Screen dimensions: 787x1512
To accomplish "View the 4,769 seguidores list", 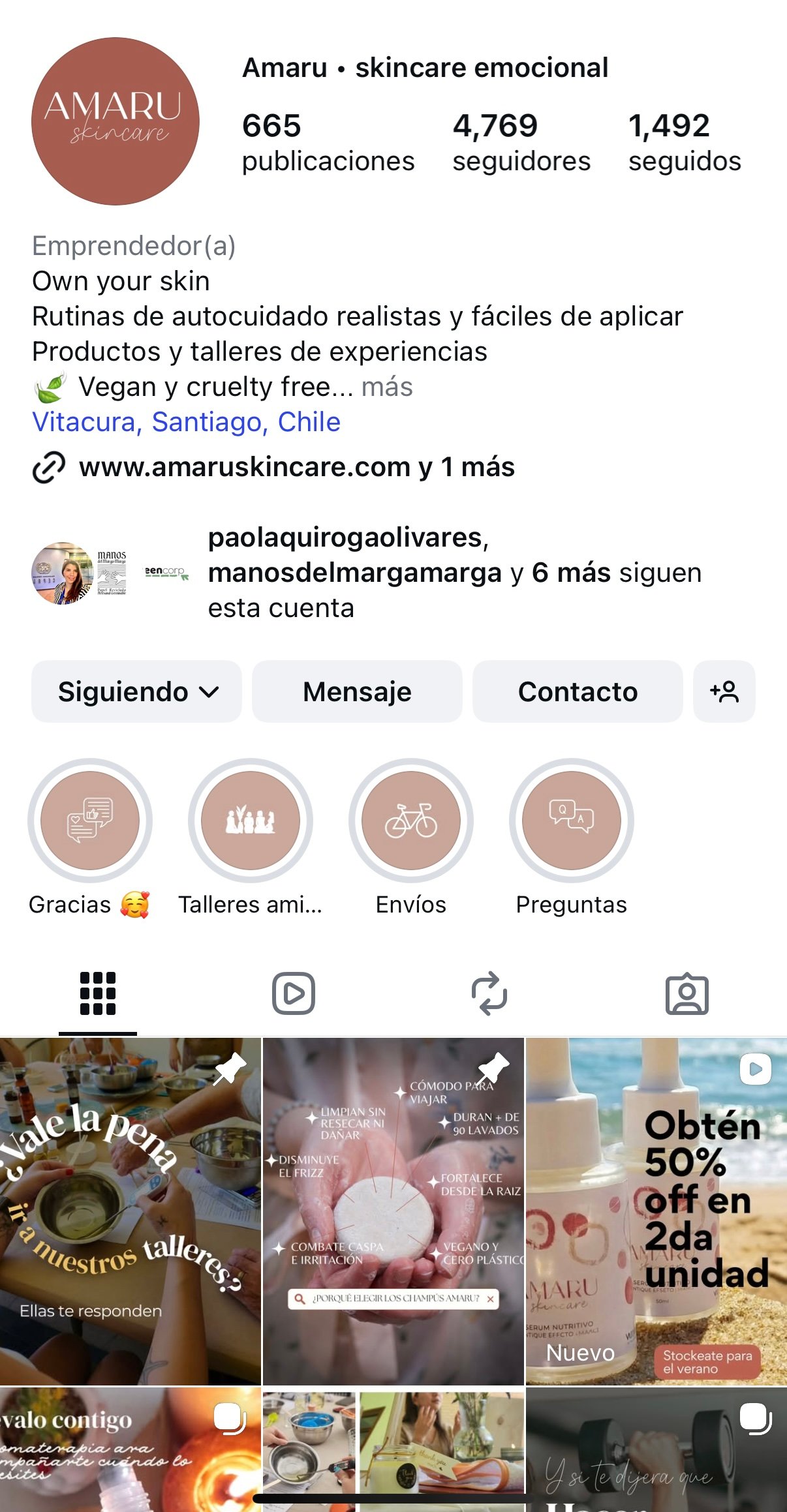I will click(521, 143).
